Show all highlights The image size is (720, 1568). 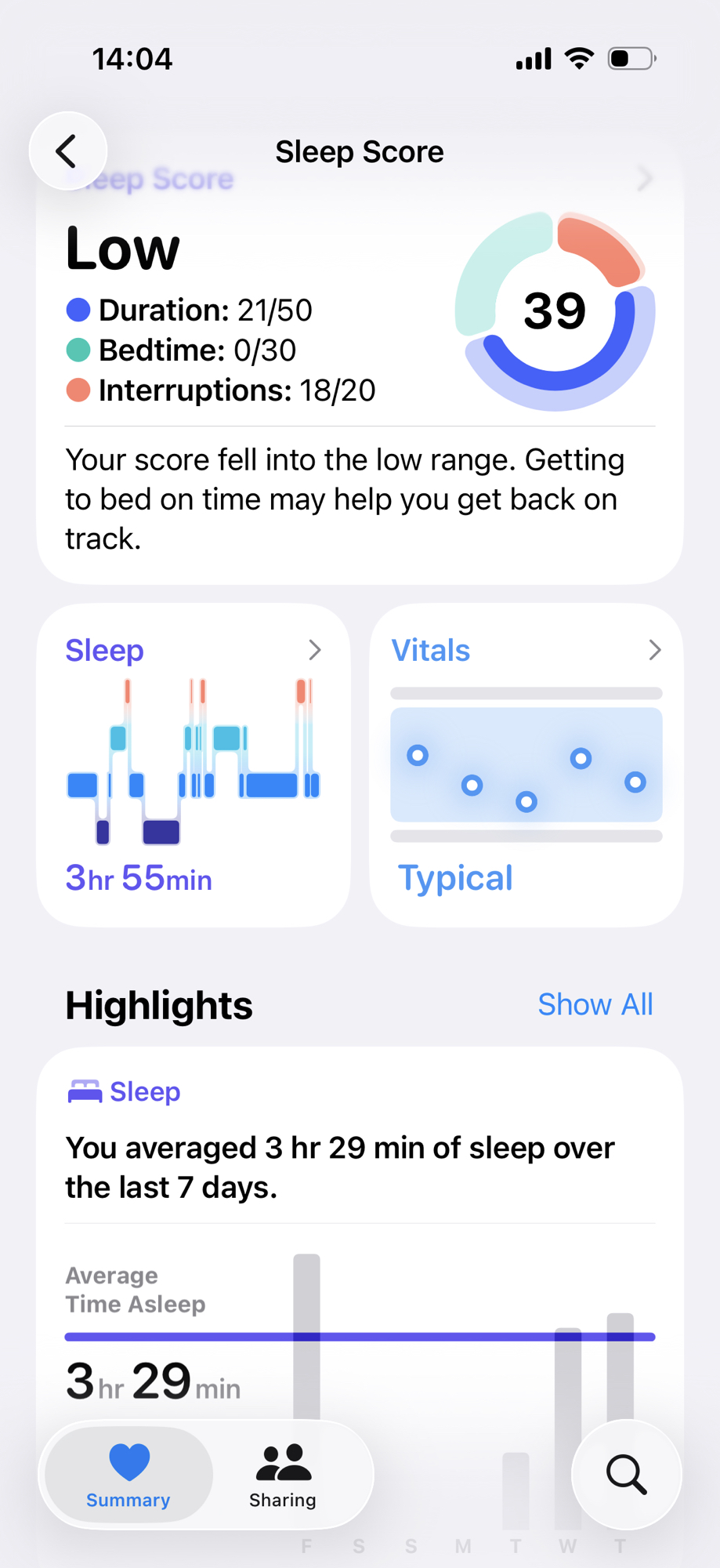coord(595,1004)
